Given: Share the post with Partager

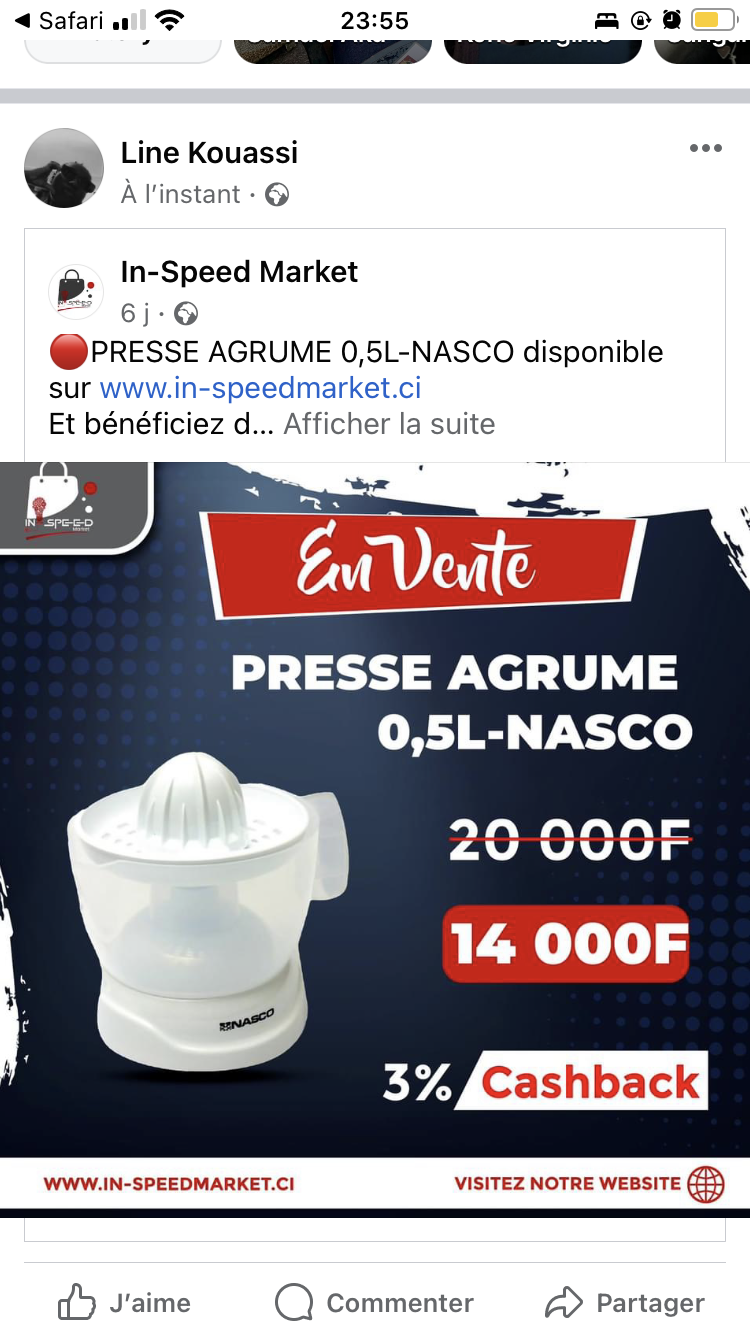Looking at the screenshot, I should pos(625,1303).
